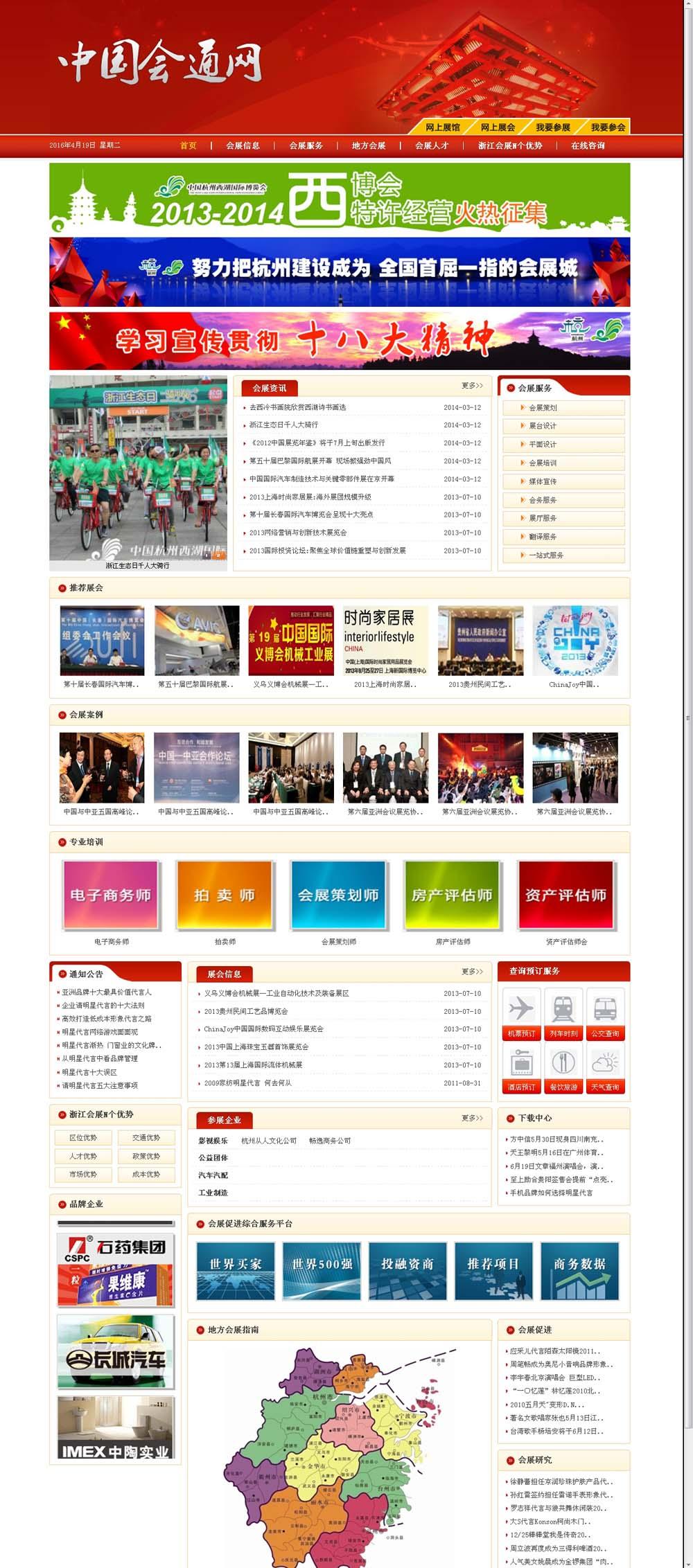Select the 网上展馆 tab button
The image size is (693, 1568).
442,127
